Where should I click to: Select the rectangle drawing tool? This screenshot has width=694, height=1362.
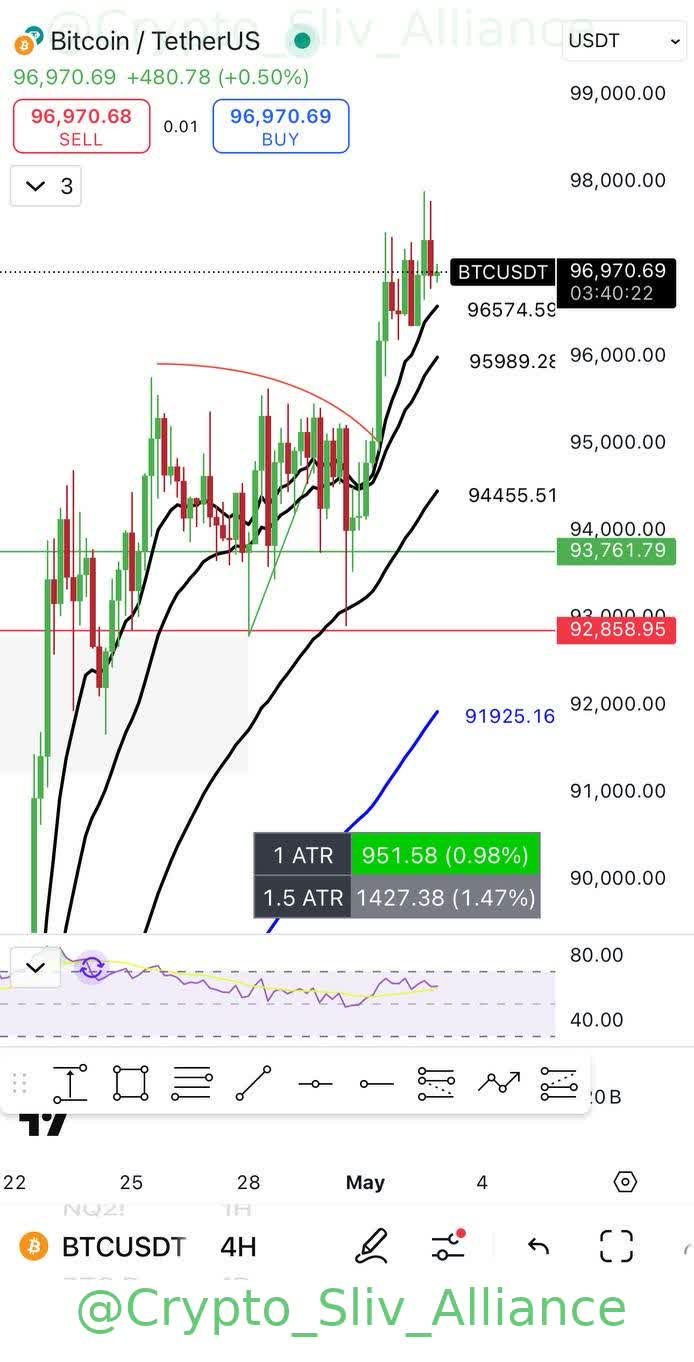coord(131,1083)
